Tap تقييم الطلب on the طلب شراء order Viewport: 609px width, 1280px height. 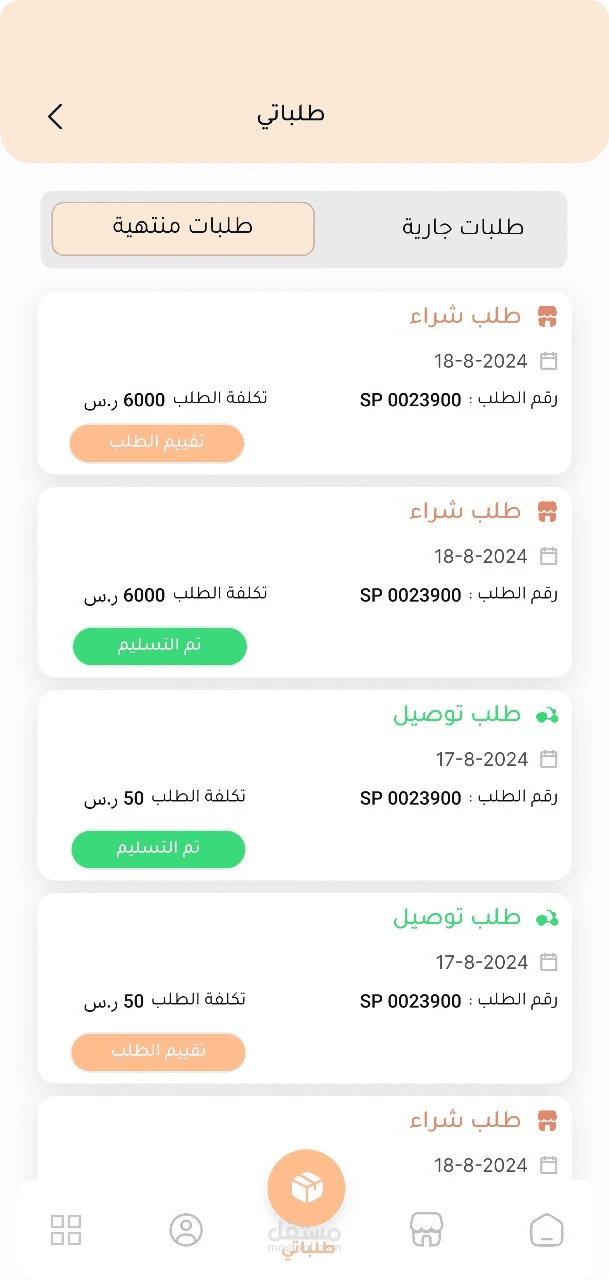(157, 443)
